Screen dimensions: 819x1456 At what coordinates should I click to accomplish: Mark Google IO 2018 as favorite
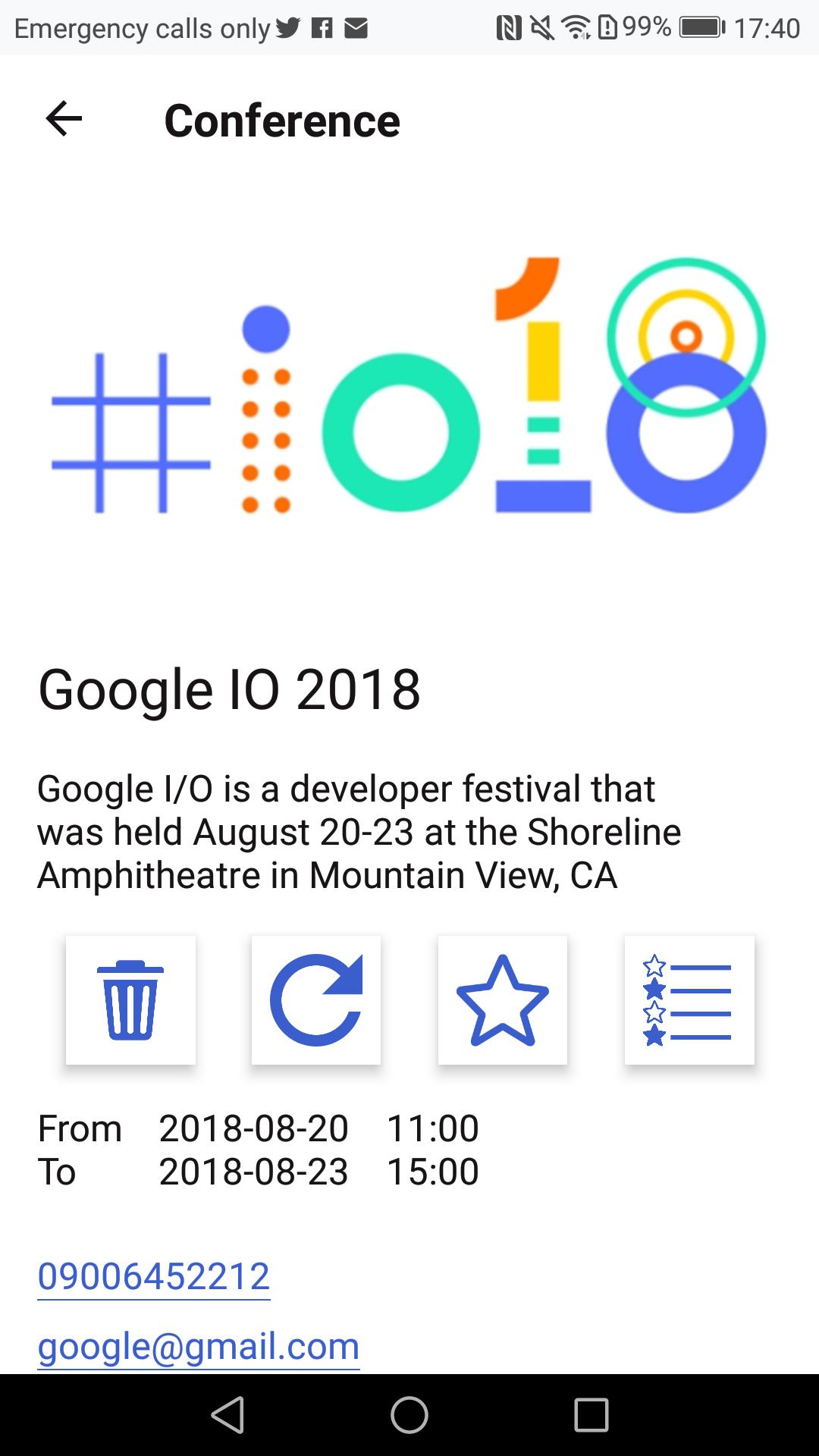[502, 999]
